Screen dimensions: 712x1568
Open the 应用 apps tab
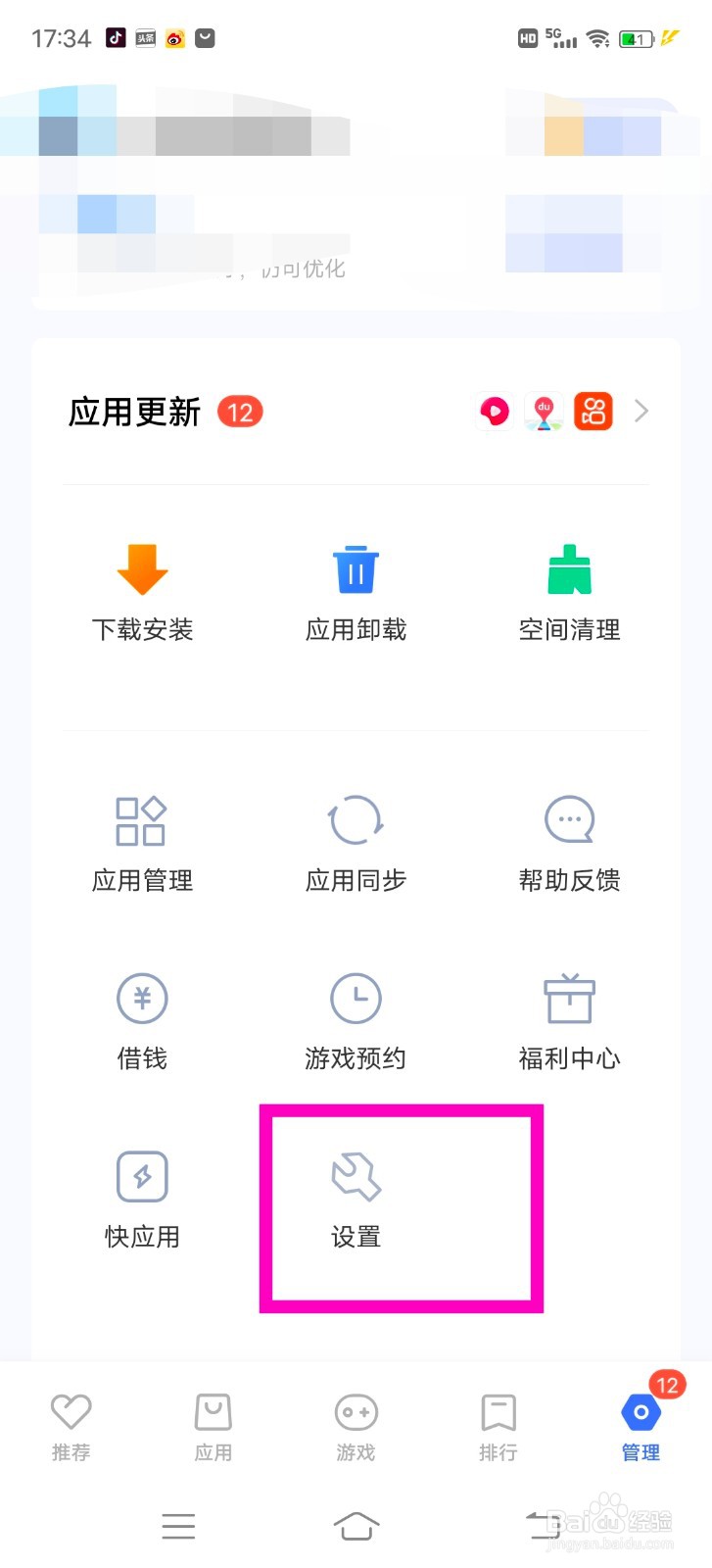pos(213,1426)
